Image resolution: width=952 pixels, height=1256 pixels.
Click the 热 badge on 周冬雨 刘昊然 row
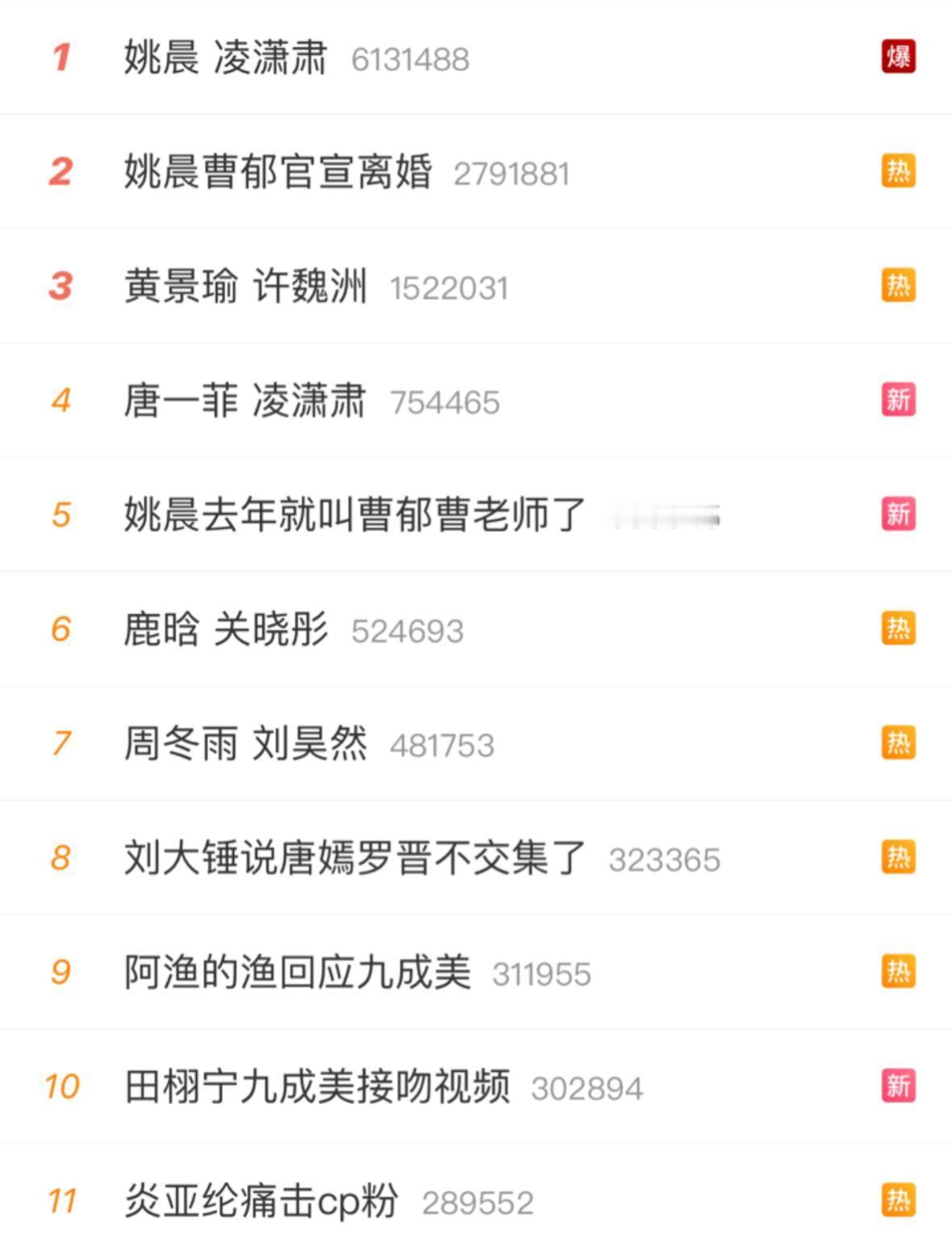pos(898,744)
